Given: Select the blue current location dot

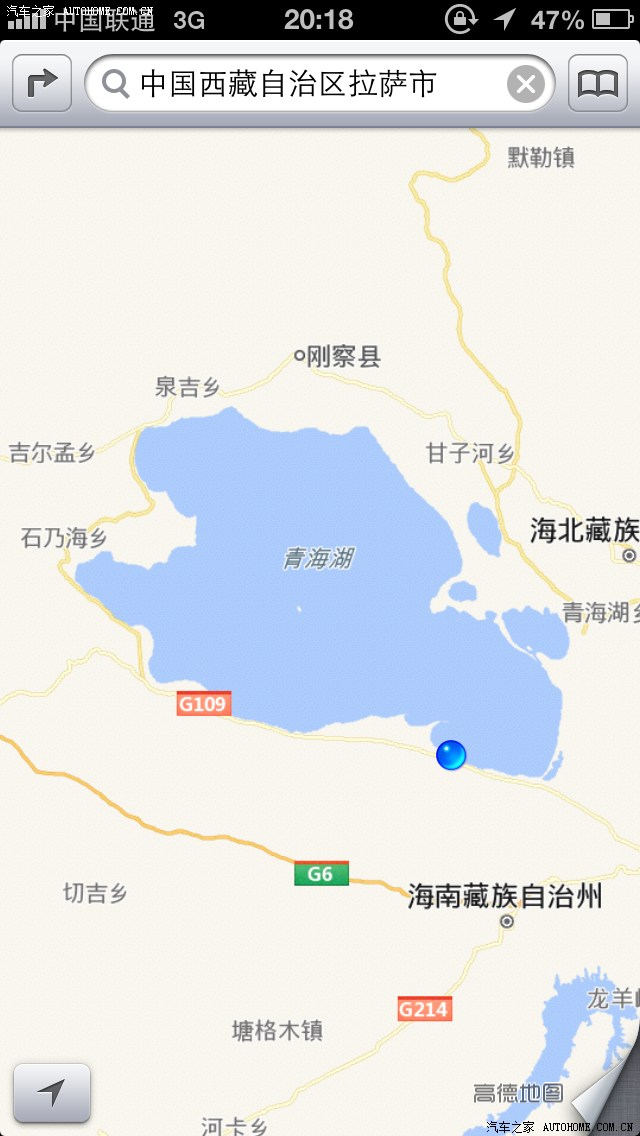Looking at the screenshot, I should click(x=451, y=755).
